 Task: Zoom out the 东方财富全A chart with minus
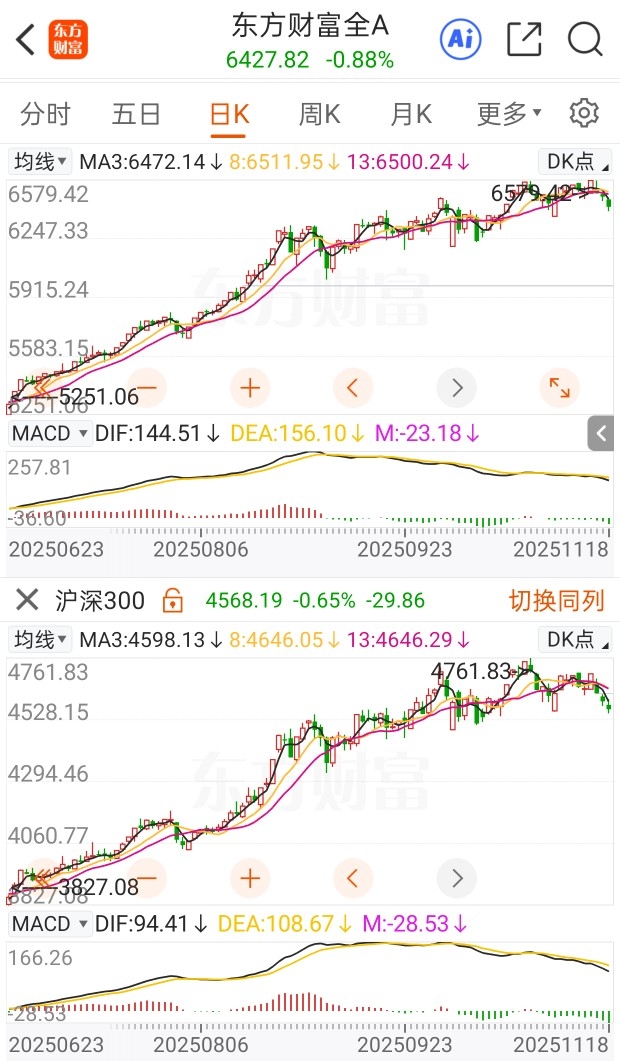click(x=147, y=388)
